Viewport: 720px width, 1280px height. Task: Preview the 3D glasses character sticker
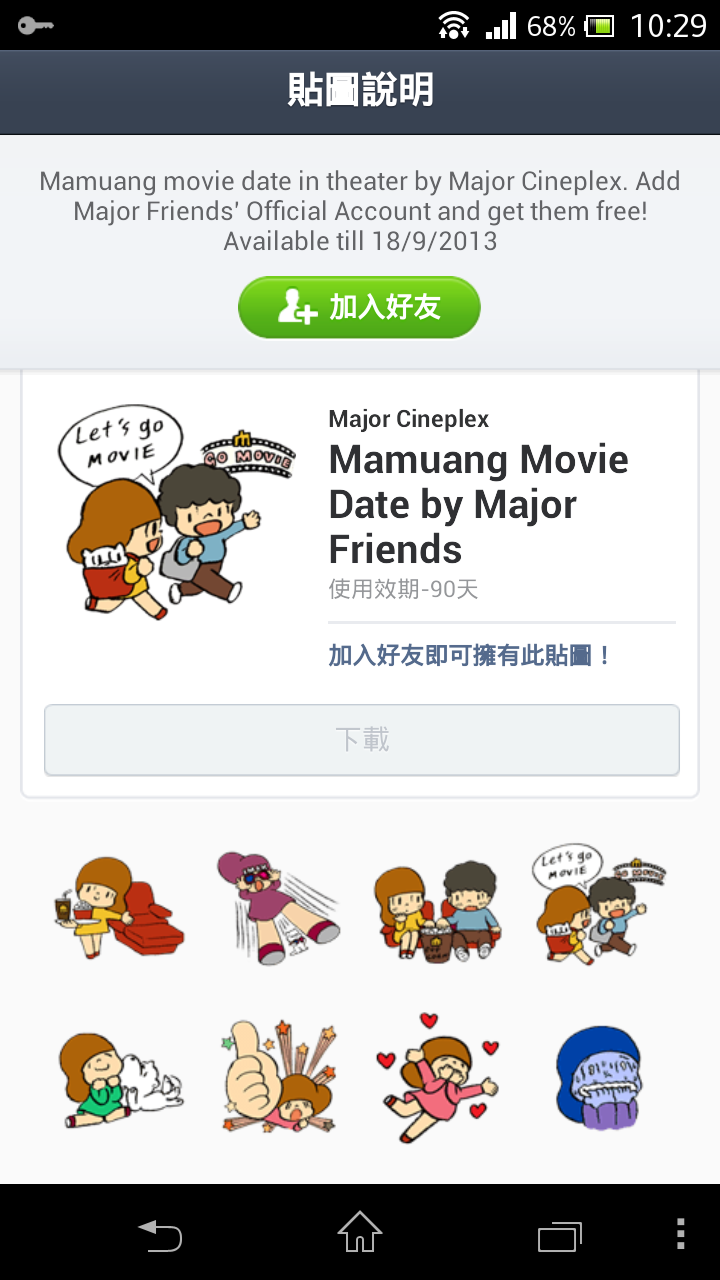click(277, 906)
